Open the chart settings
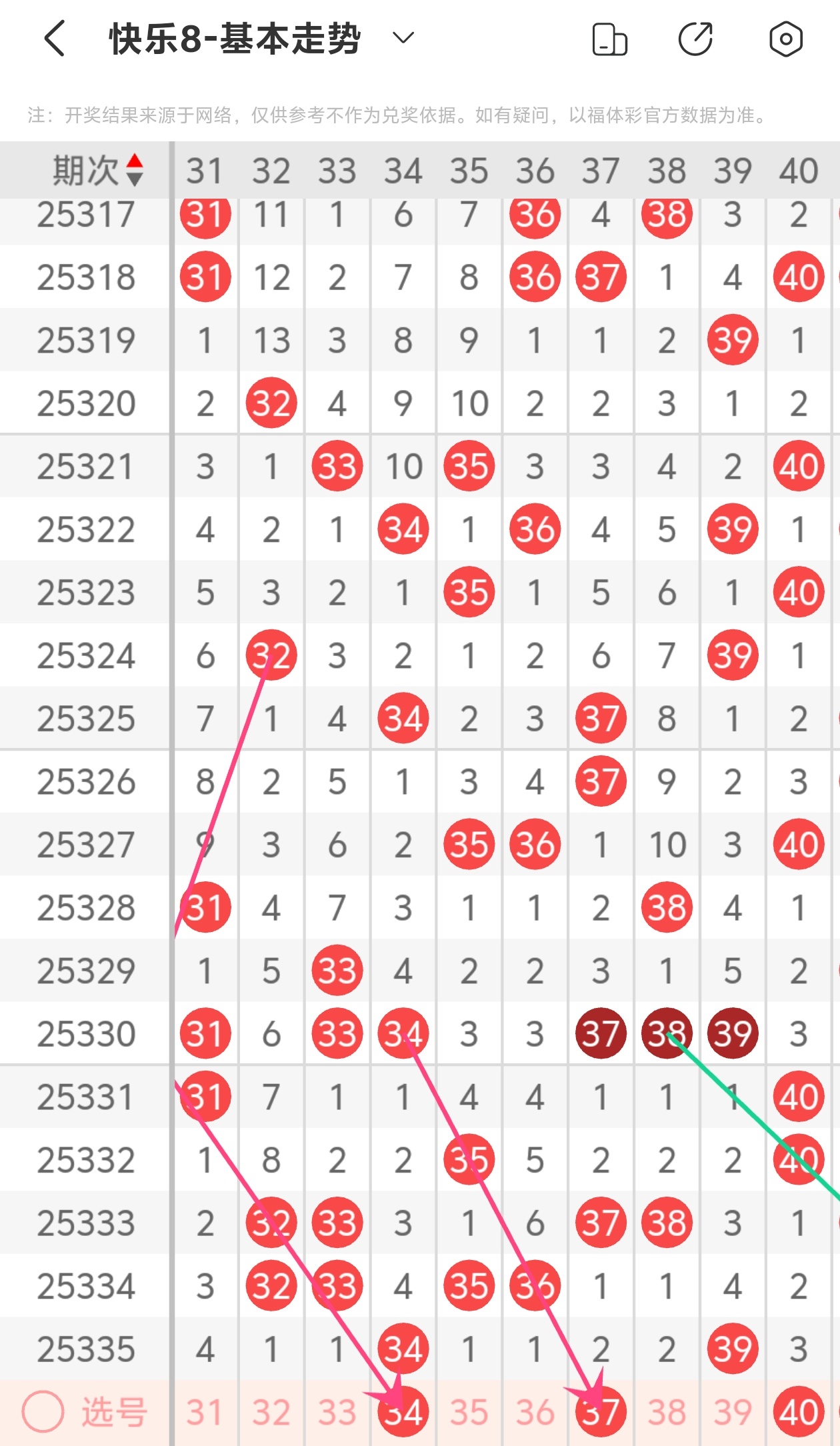This screenshot has height=1446, width=840. click(x=785, y=39)
